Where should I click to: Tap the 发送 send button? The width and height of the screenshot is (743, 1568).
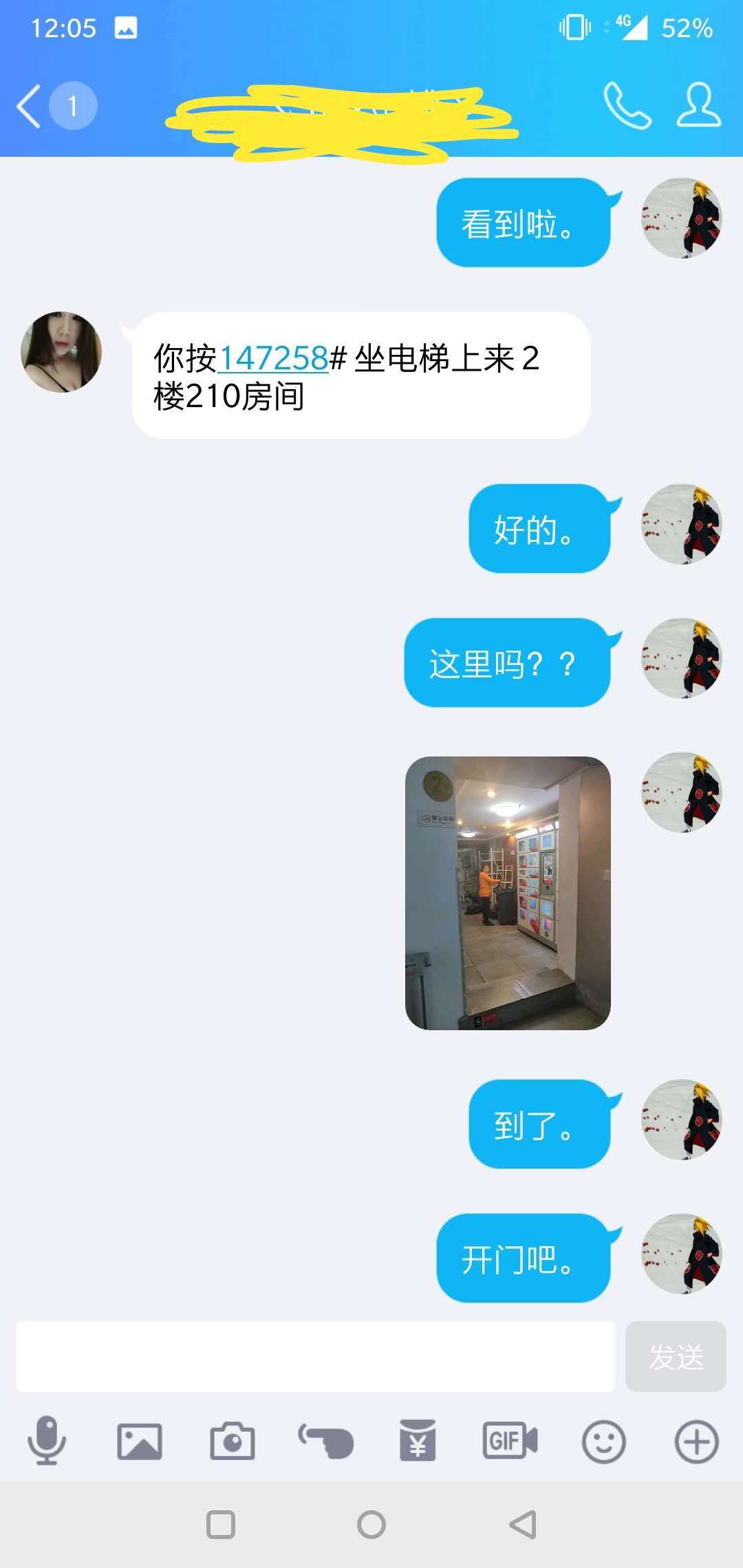click(x=675, y=1356)
